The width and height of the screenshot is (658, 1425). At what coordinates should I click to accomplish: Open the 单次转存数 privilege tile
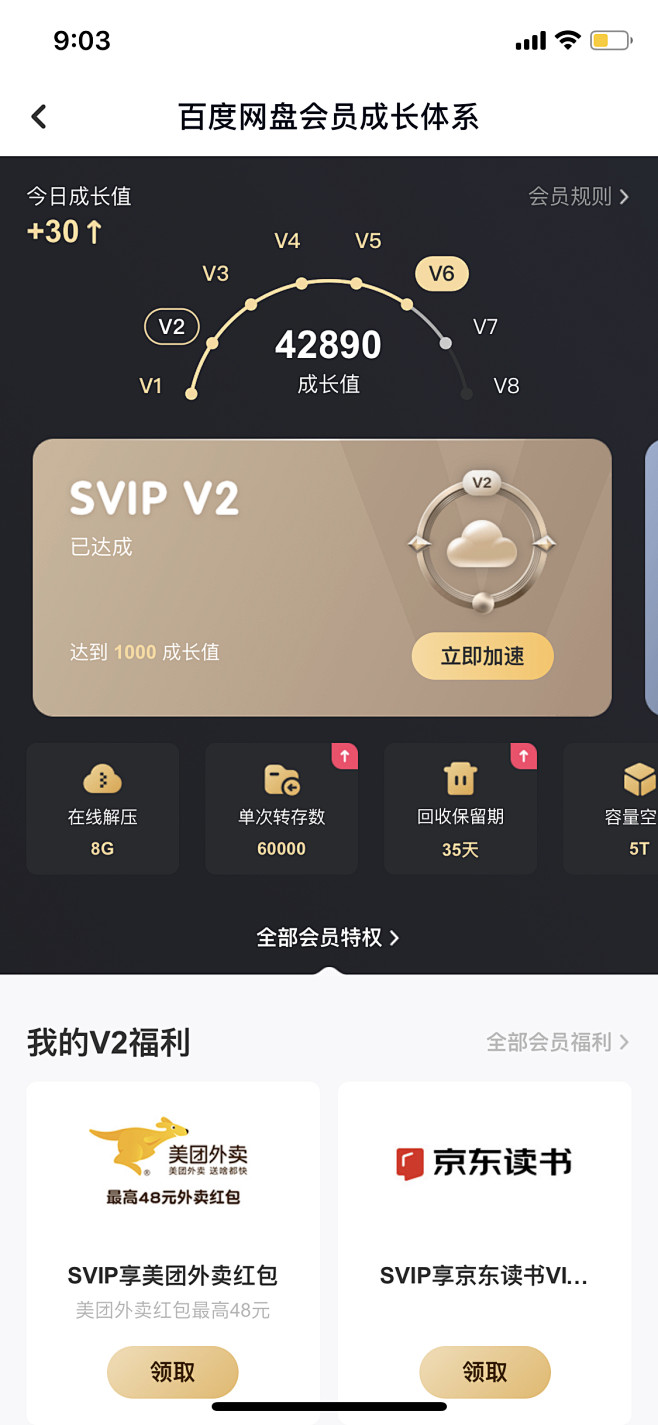pos(281,808)
